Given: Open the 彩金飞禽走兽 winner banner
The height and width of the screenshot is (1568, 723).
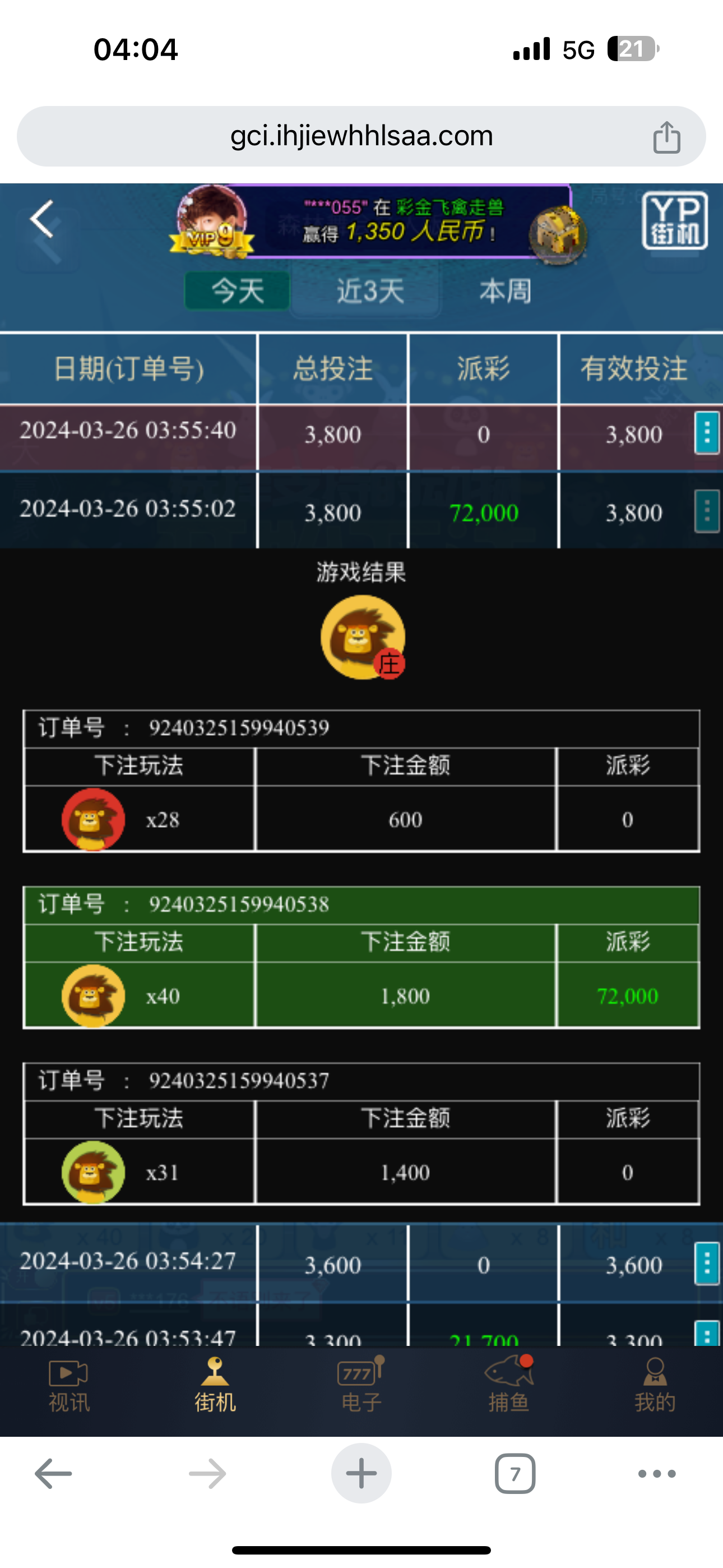Looking at the screenshot, I should click(402, 221).
